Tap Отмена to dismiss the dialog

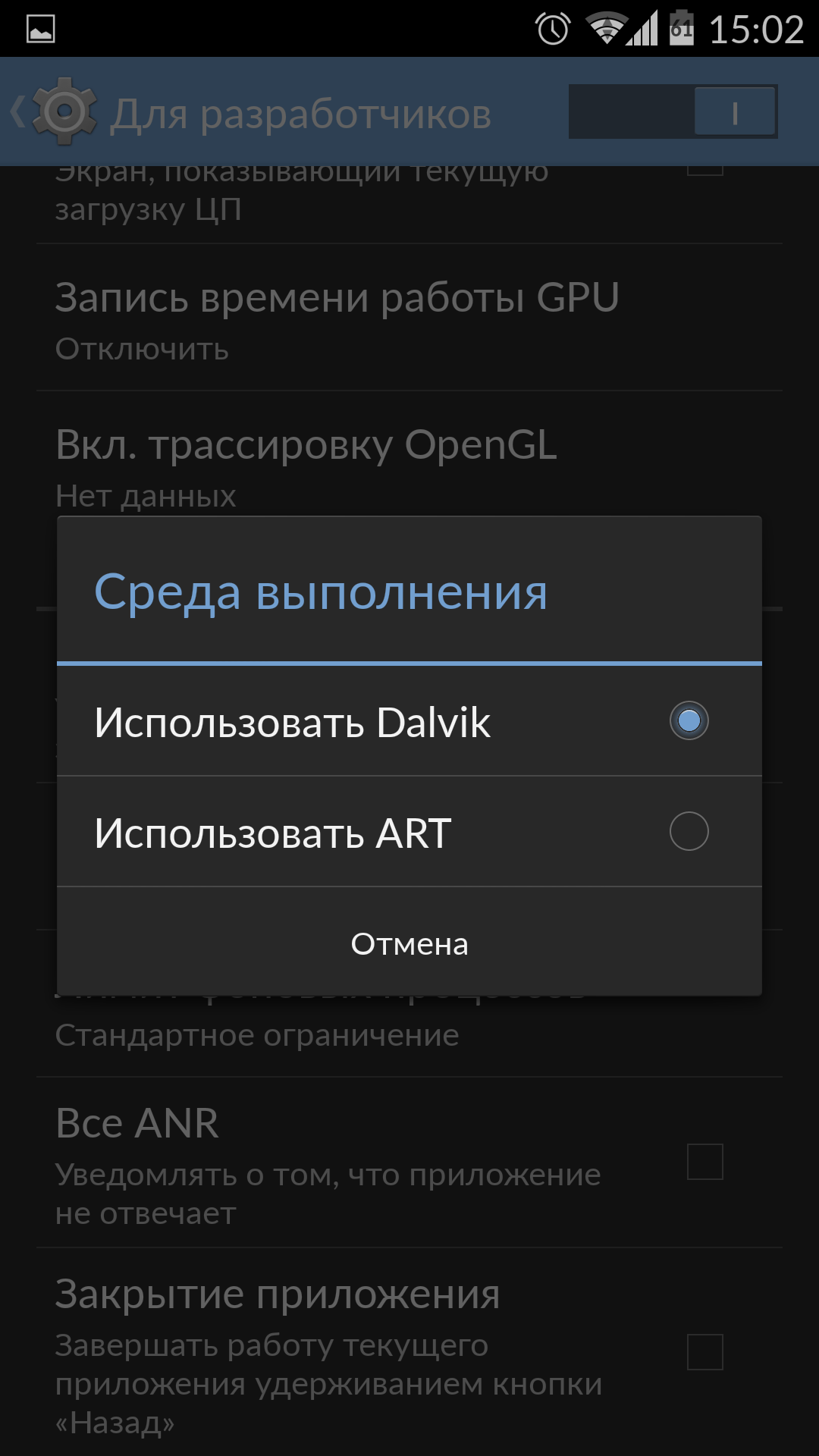(x=409, y=943)
